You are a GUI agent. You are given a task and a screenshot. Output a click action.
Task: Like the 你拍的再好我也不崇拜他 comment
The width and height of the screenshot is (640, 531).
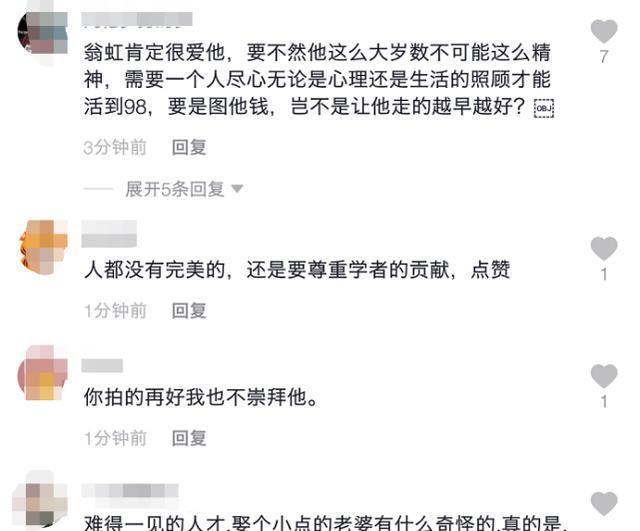click(x=603, y=377)
